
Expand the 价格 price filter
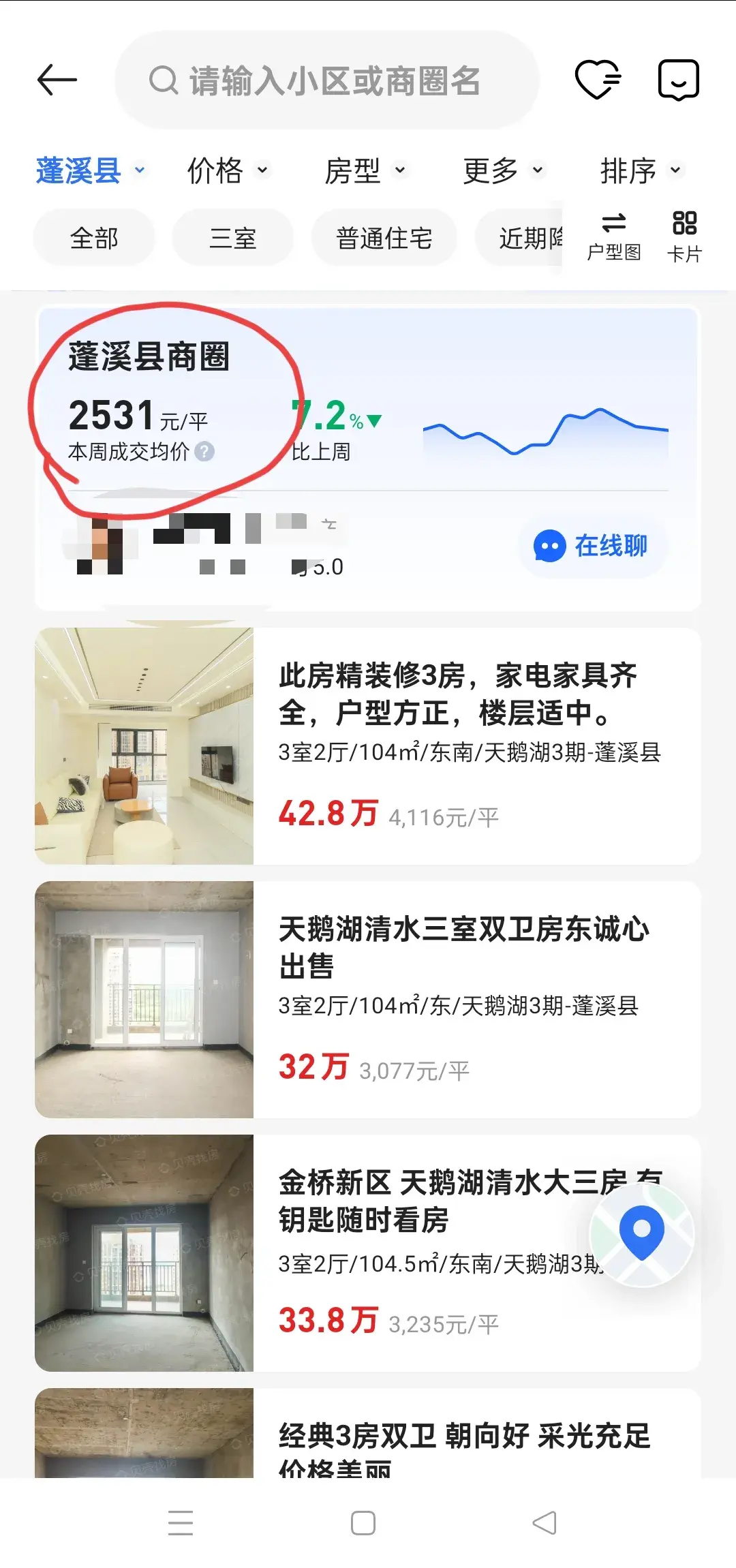click(x=228, y=170)
